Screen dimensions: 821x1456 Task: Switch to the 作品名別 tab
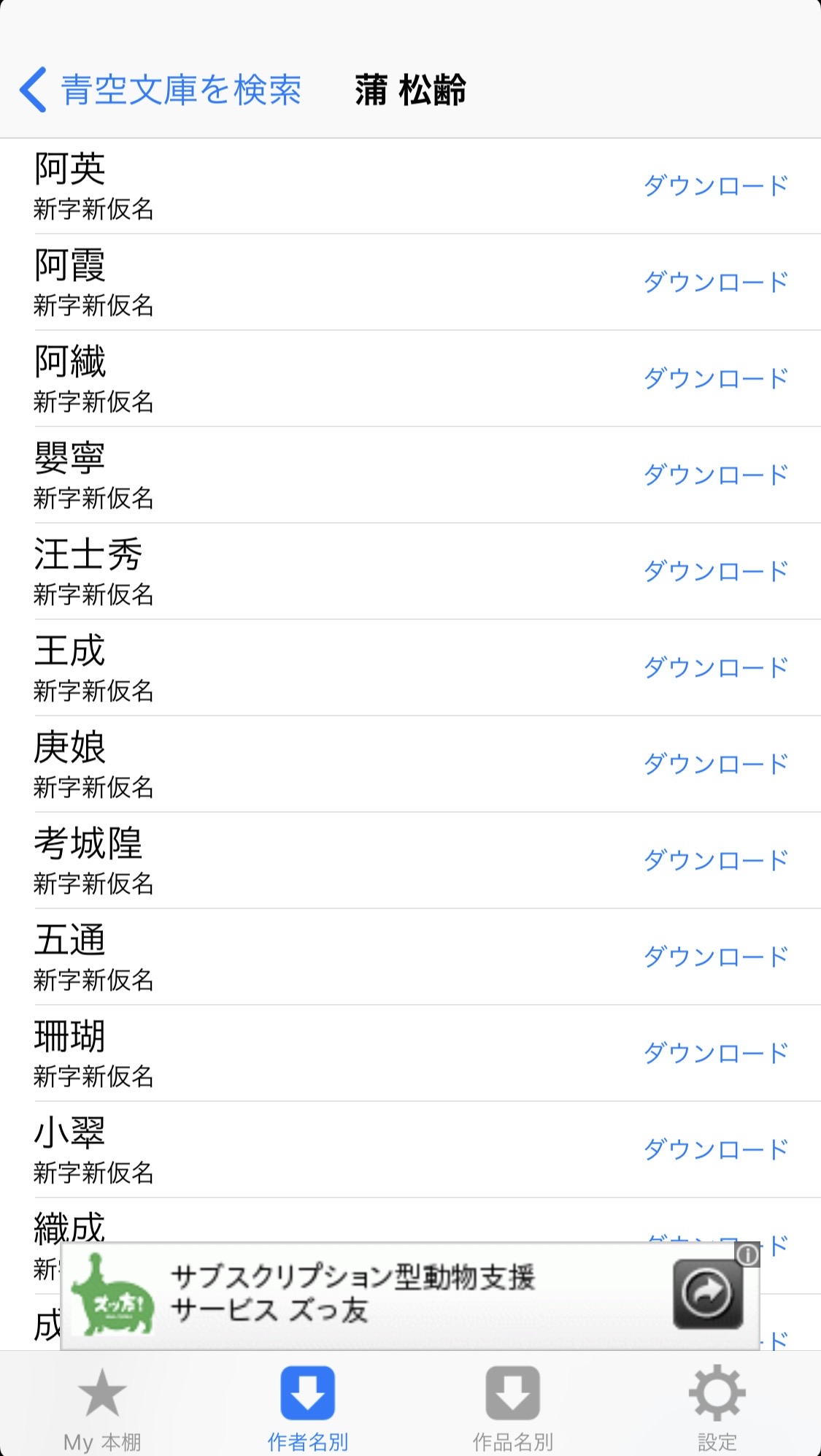pos(512,1406)
